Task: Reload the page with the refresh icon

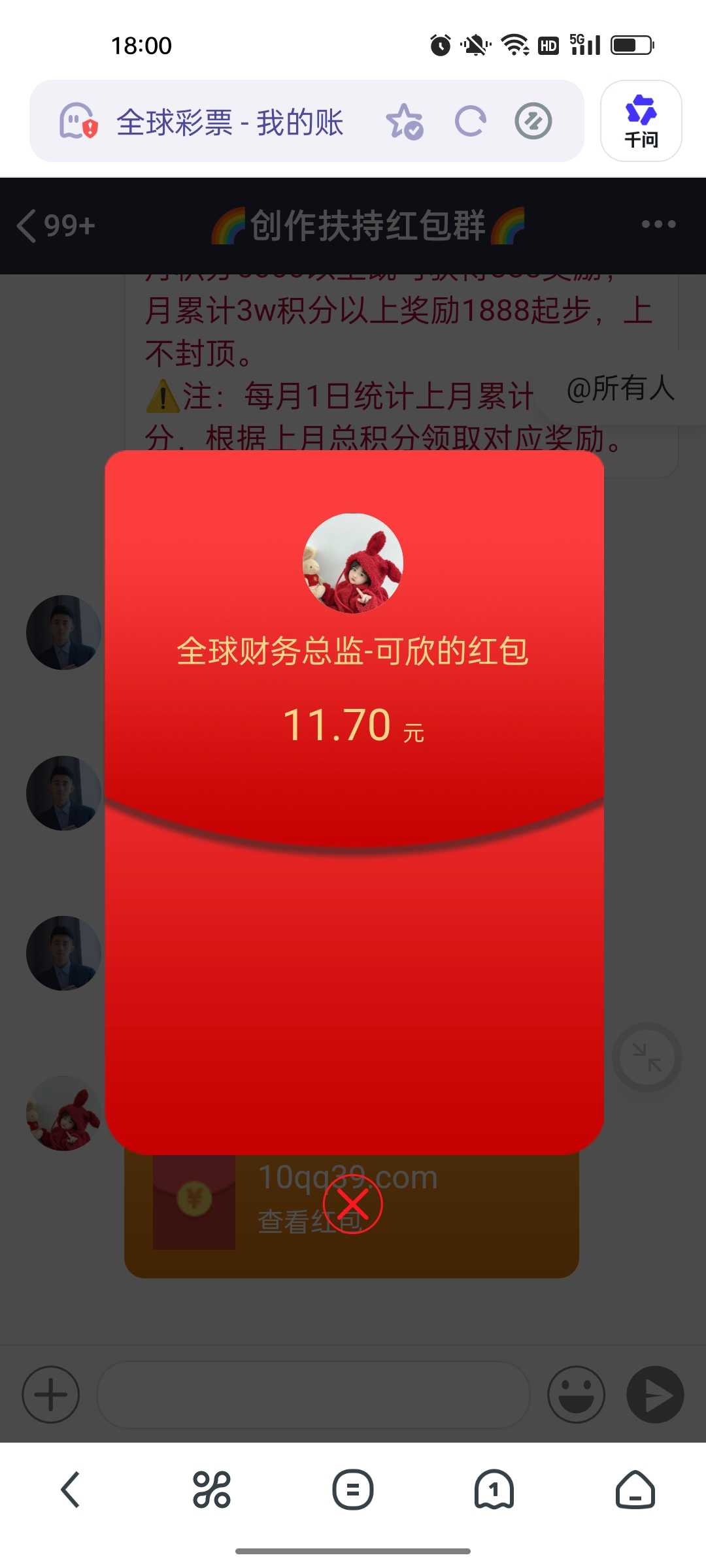Action: pos(472,122)
